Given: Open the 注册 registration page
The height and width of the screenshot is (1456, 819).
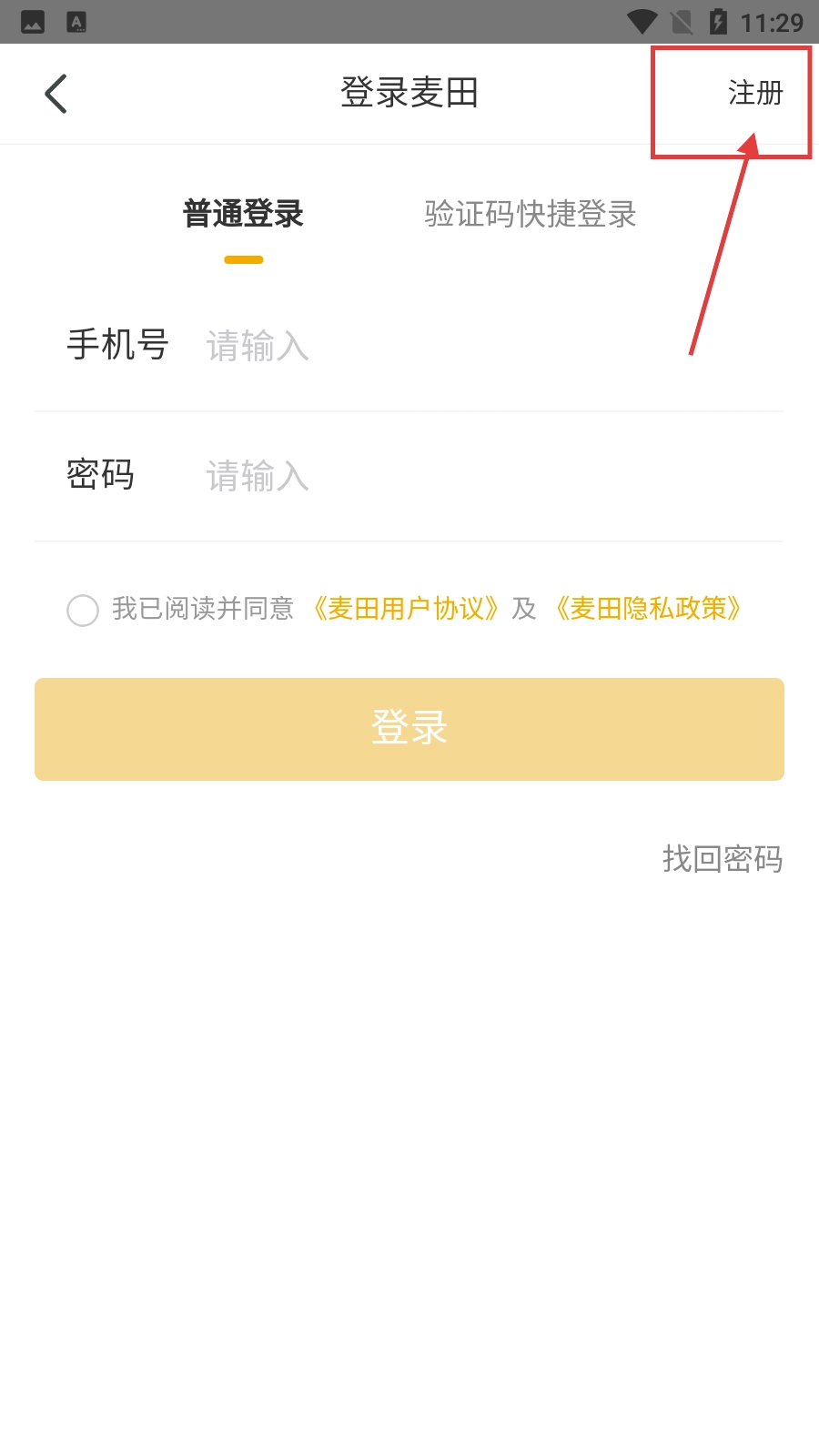Looking at the screenshot, I should [x=754, y=93].
